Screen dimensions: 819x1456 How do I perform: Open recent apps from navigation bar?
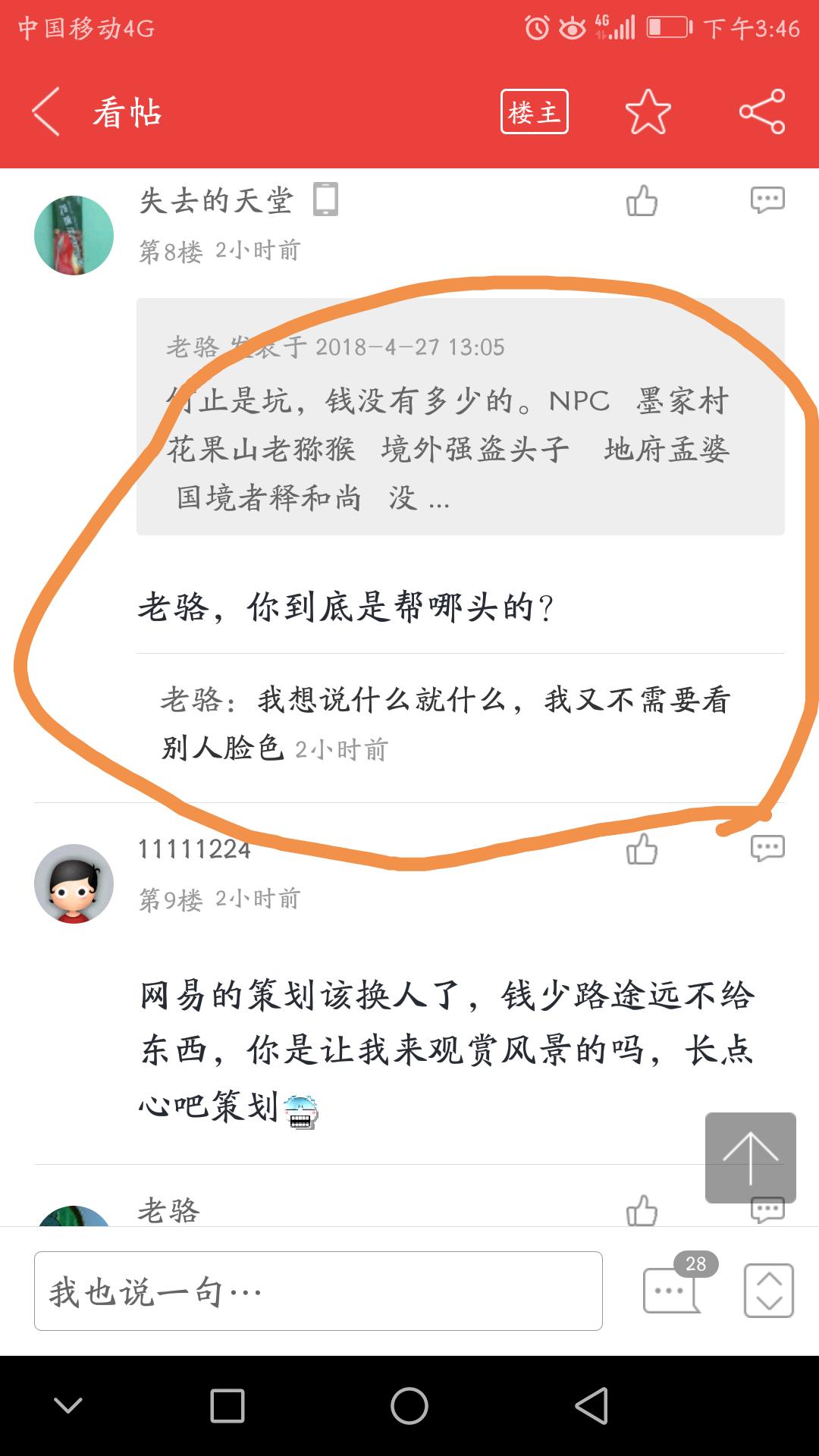point(227,1406)
